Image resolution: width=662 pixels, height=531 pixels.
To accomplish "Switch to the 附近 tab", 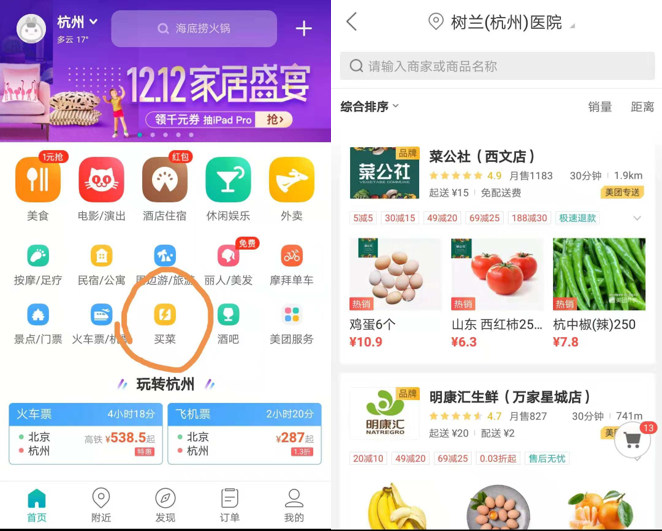I will tap(101, 505).
